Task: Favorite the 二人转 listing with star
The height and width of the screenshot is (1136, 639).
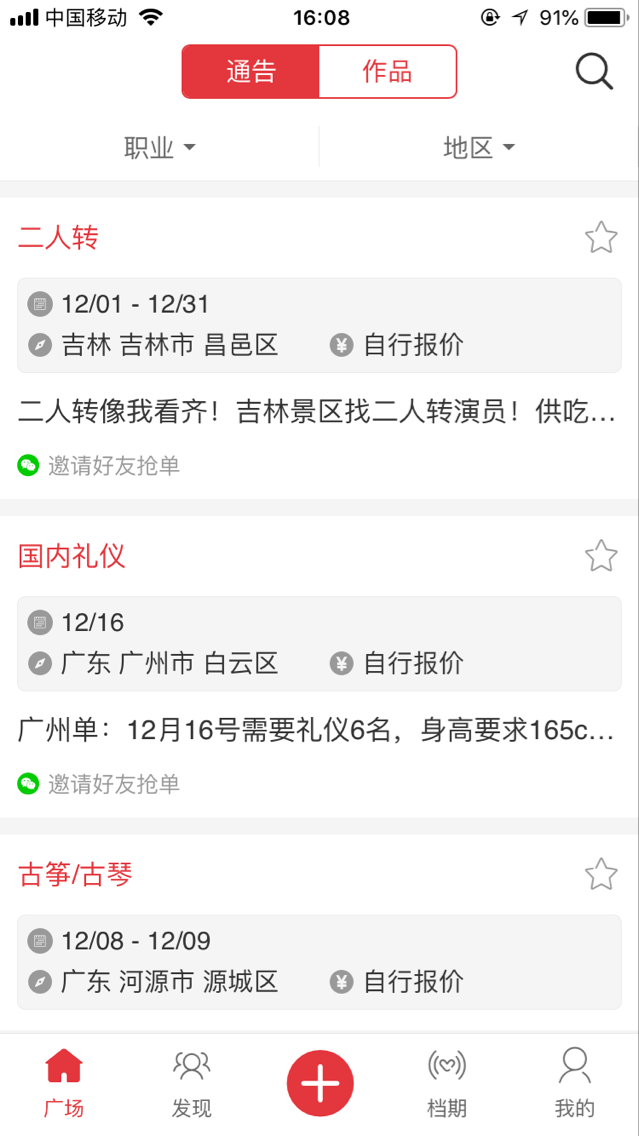Action: point(601,238)
